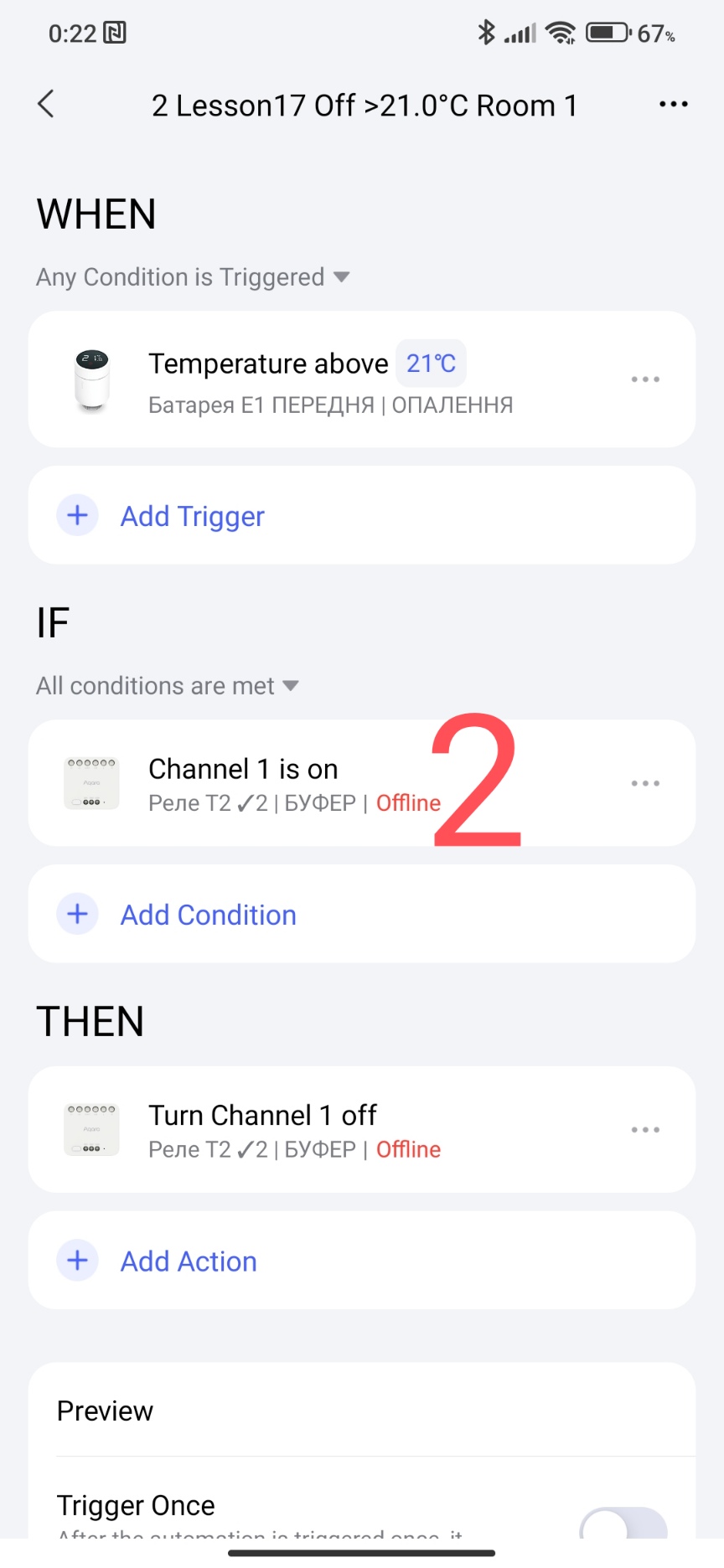Add a new condition
Image resolution: width=724 pixels, height=1568 pixels.
(208, 915)
